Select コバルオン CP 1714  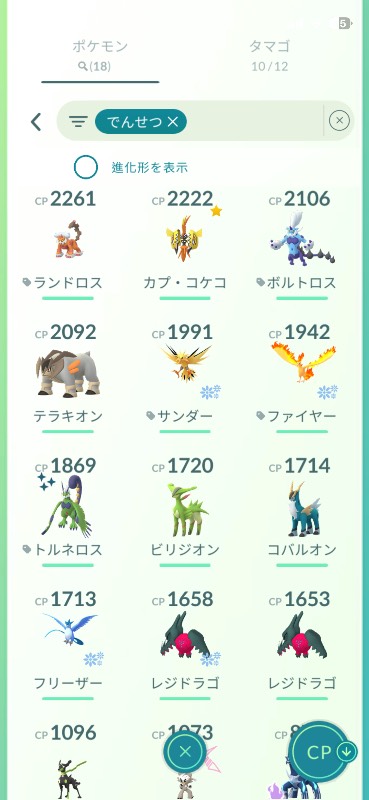pos(302,511)
